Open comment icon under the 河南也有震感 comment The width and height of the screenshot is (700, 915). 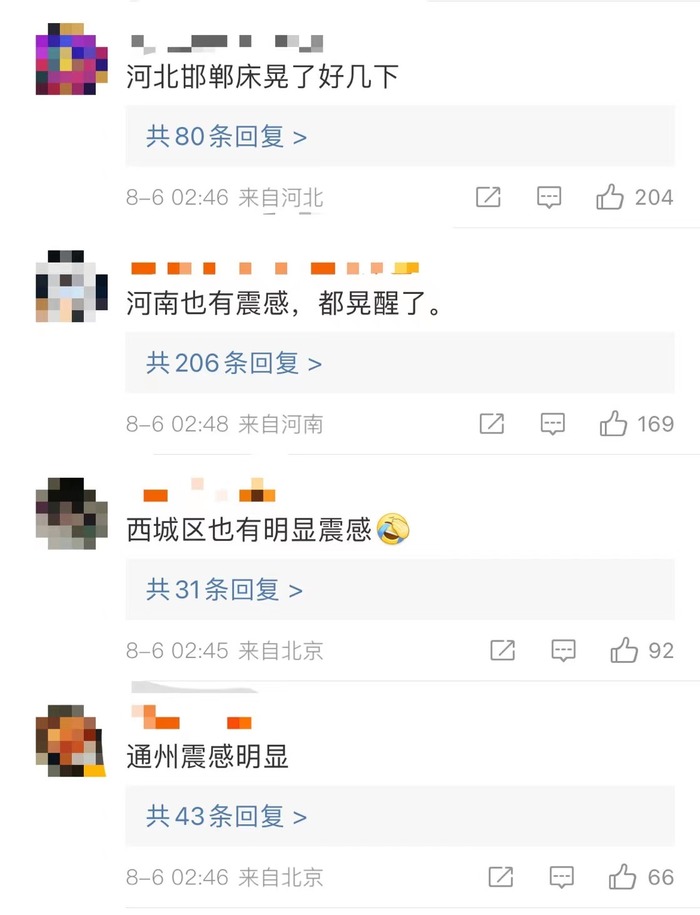point(553,424)
